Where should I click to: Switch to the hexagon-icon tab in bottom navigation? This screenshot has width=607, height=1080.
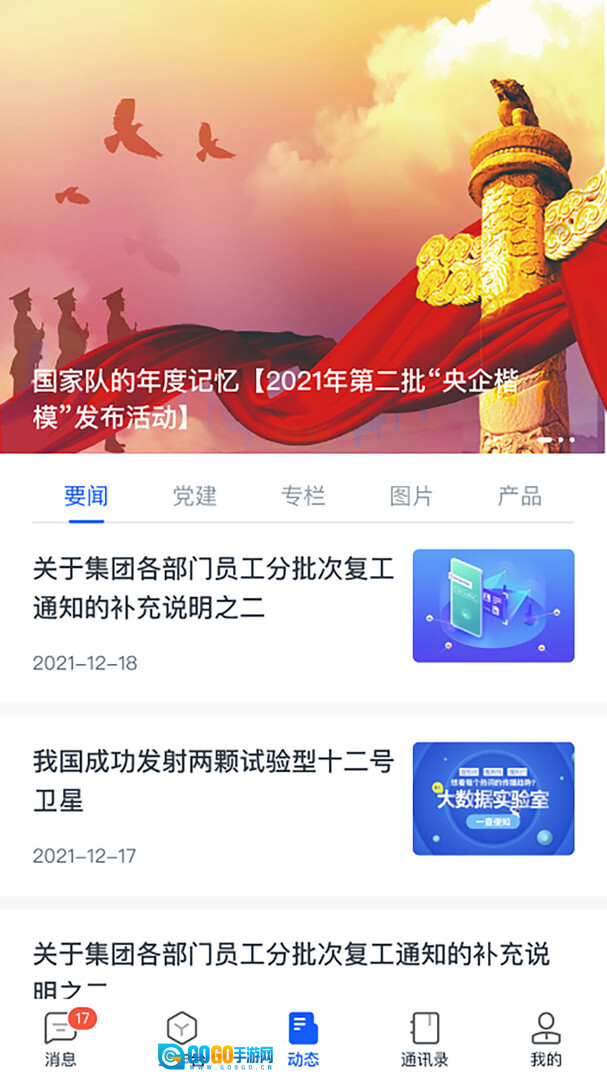181,1038
